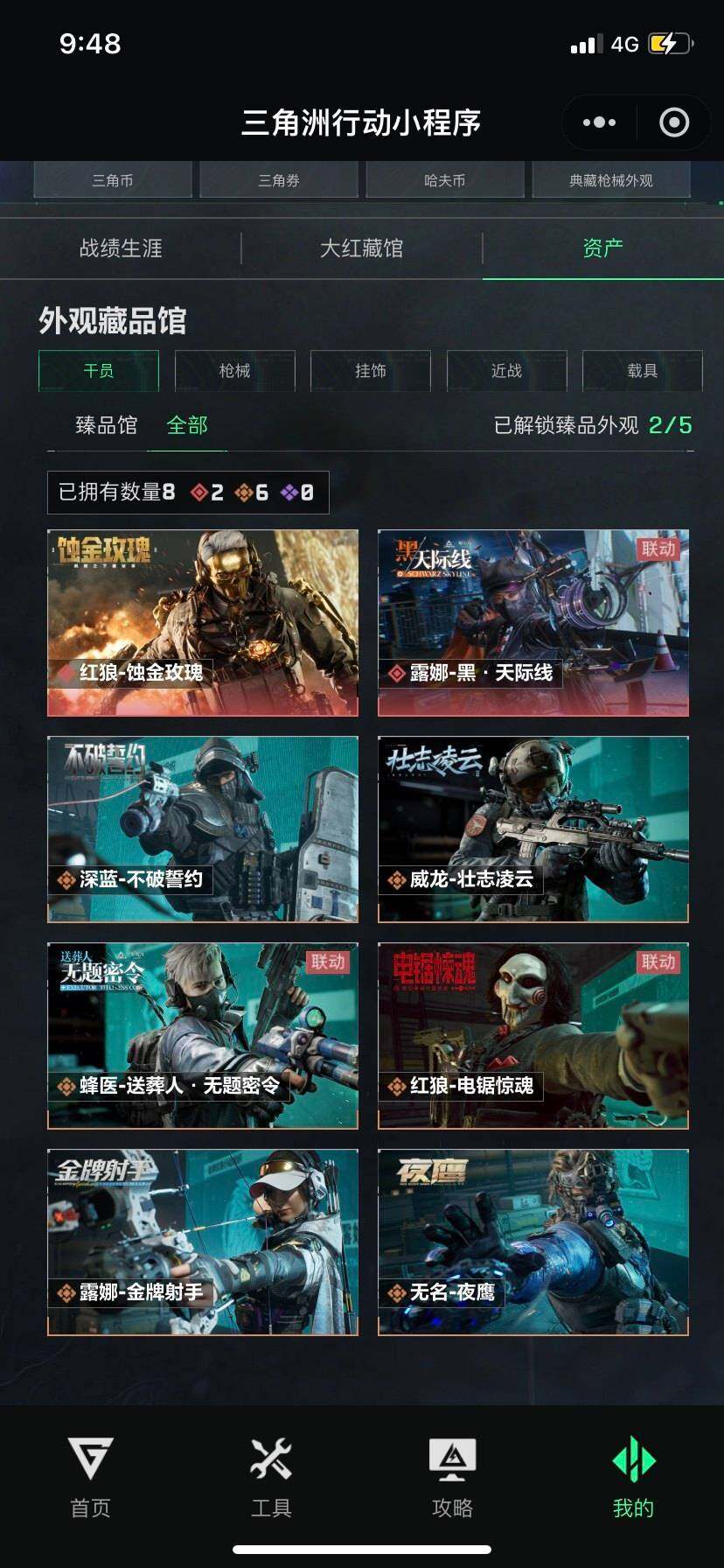Select the 工具 wrench icon
Viewport: 724px width, 1568px height.
pos(272,1479)
